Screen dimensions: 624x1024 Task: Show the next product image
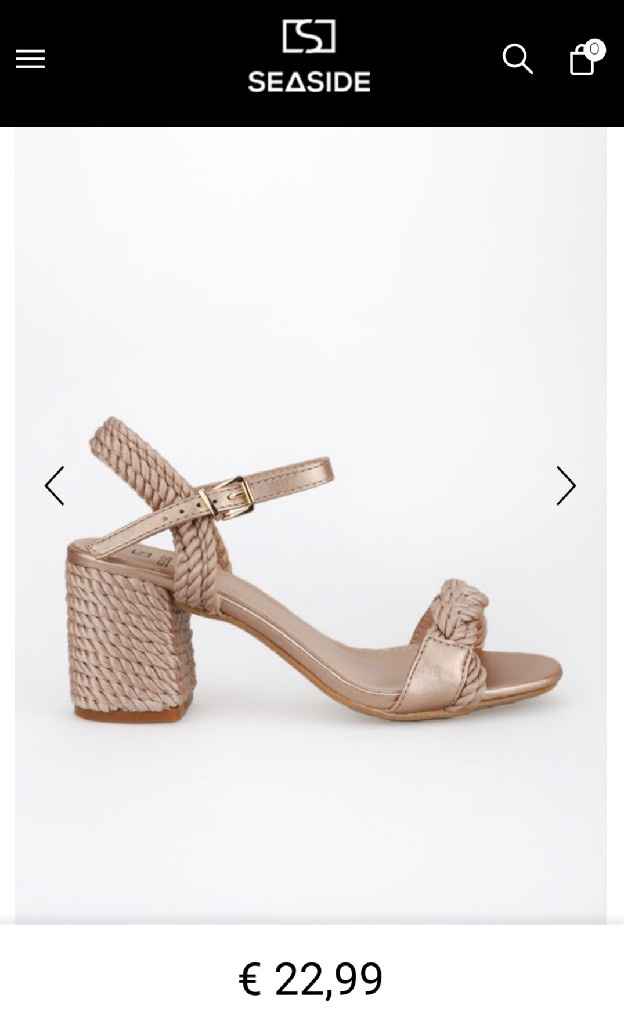point(566,486)
